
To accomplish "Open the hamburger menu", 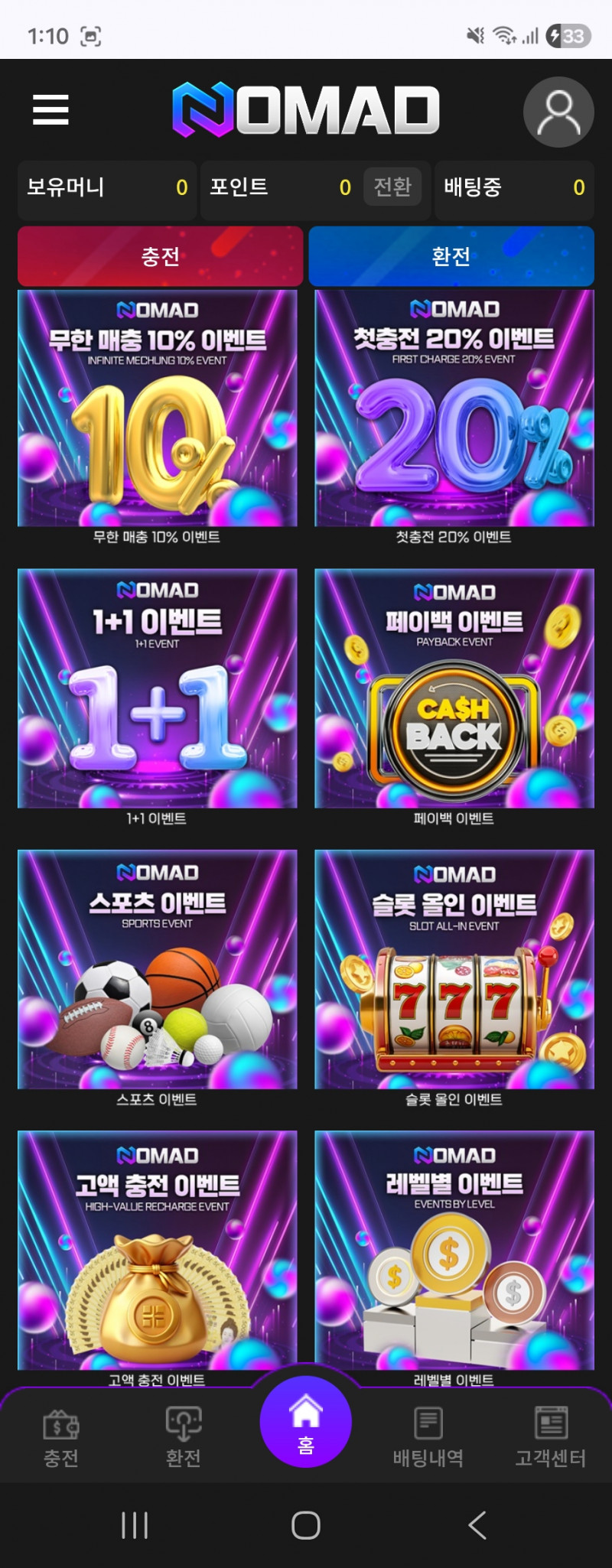I will [x=50, y=109].
